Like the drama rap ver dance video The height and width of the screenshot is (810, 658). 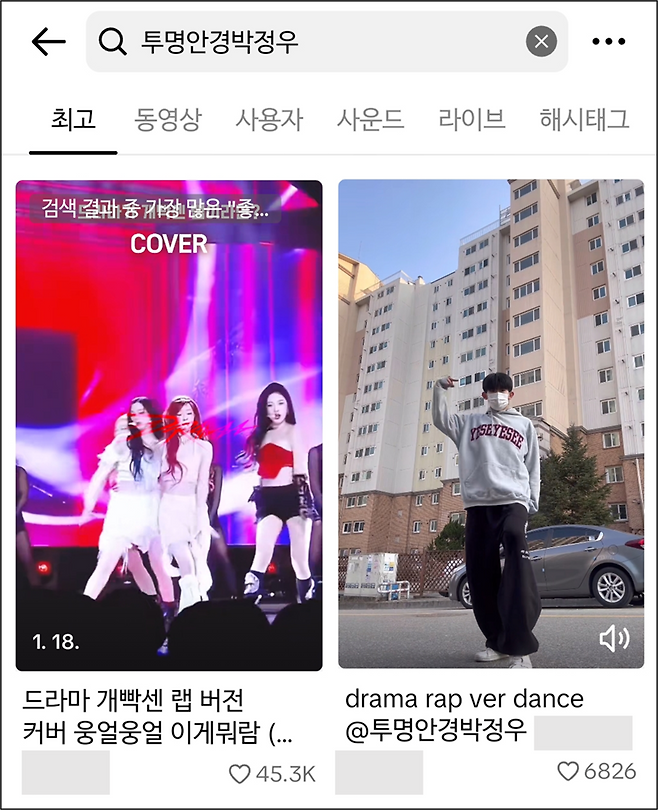click(568, 771)
